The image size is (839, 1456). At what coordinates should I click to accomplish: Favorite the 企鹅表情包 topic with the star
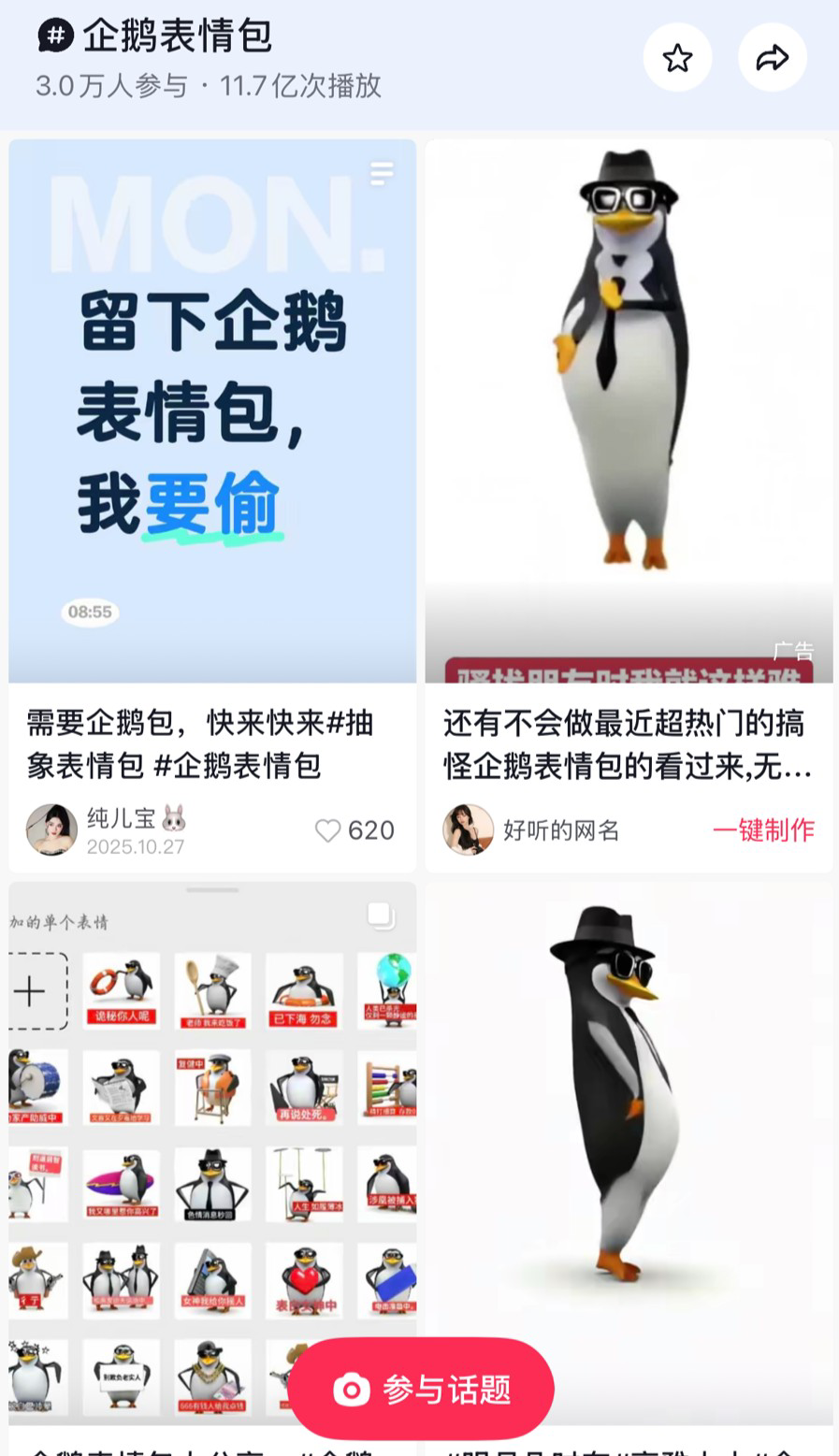tap(677, 58)
